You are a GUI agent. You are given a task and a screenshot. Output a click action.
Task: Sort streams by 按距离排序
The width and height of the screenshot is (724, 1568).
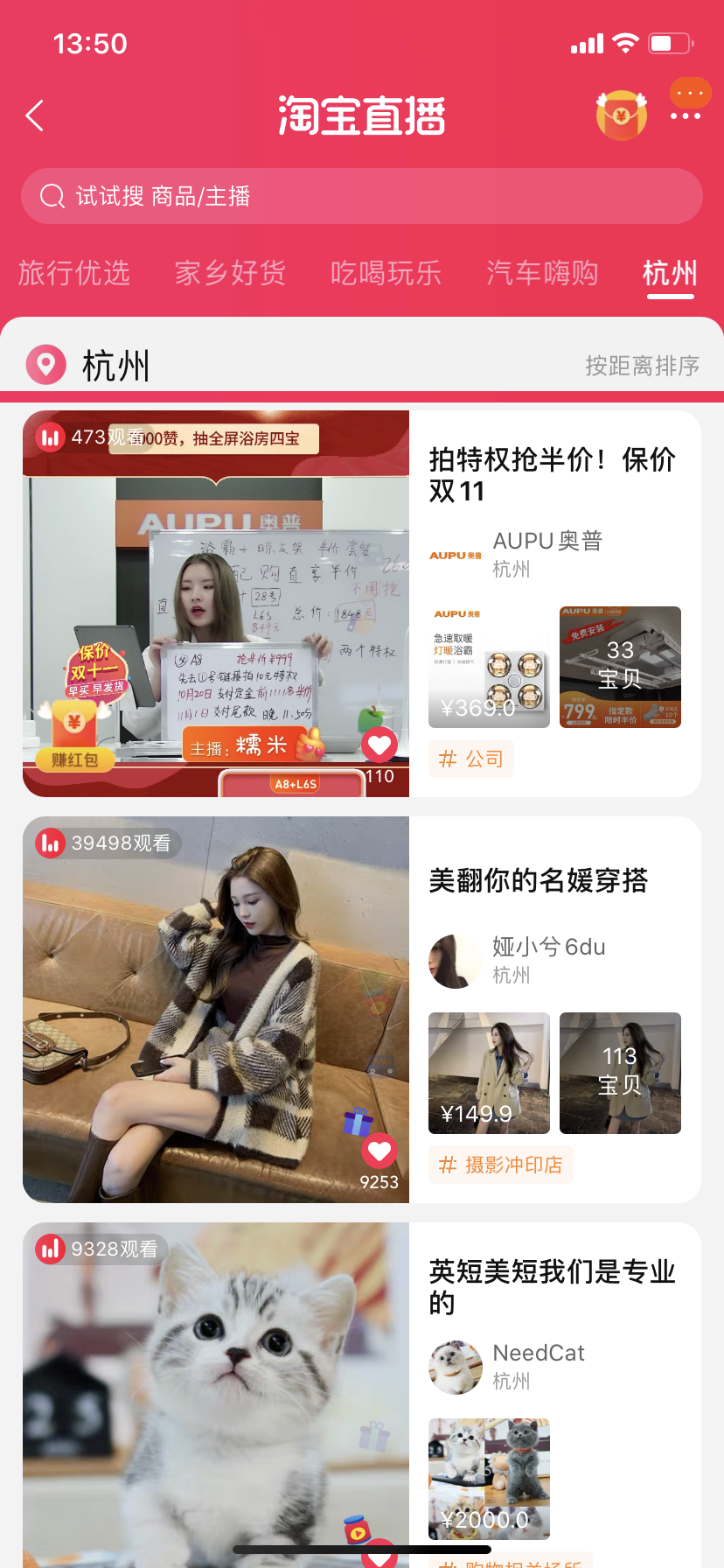pyautogui.click(x=643, y=366)
